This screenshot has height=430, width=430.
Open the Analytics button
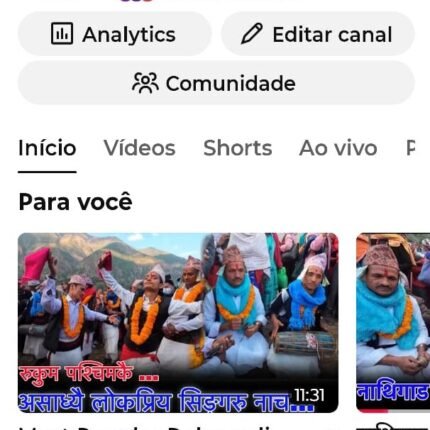click(x=114, y=34)
